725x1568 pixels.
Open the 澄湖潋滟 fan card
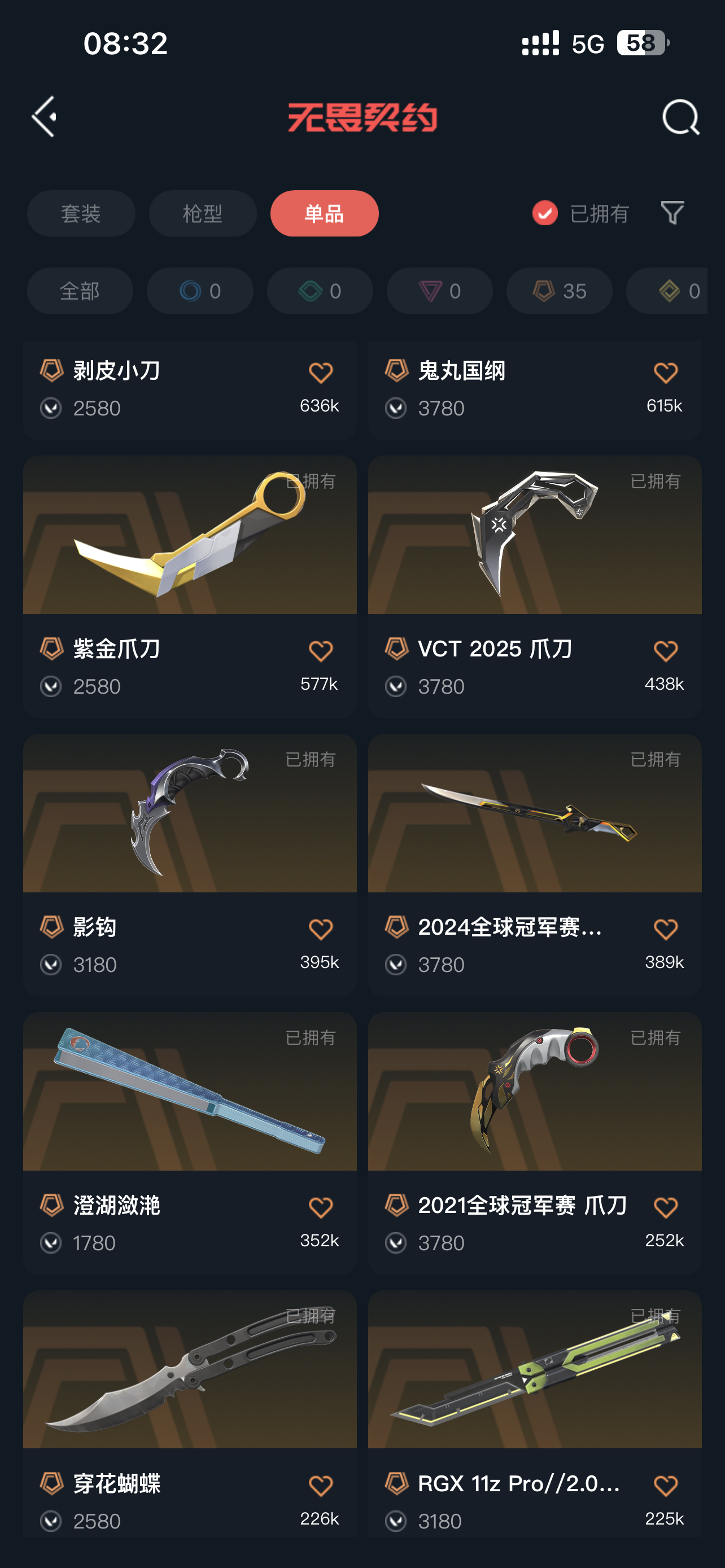pos(190,1143)
